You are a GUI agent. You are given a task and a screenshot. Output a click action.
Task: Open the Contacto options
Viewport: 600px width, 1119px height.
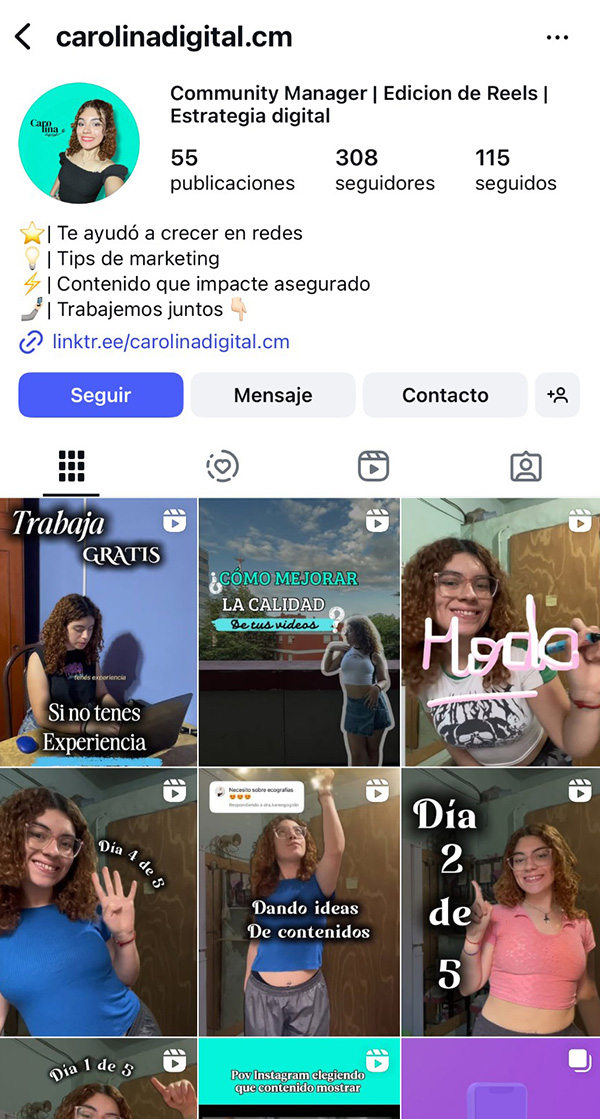click(x=445, y=395)
